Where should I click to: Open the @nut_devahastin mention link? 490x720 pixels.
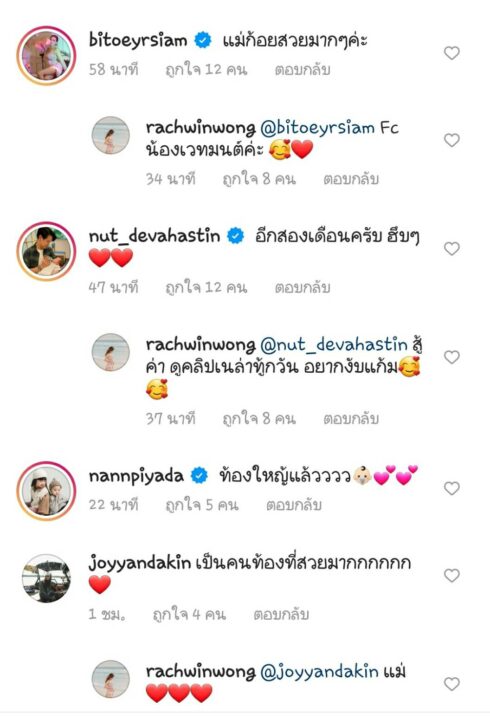click(334, 345)
